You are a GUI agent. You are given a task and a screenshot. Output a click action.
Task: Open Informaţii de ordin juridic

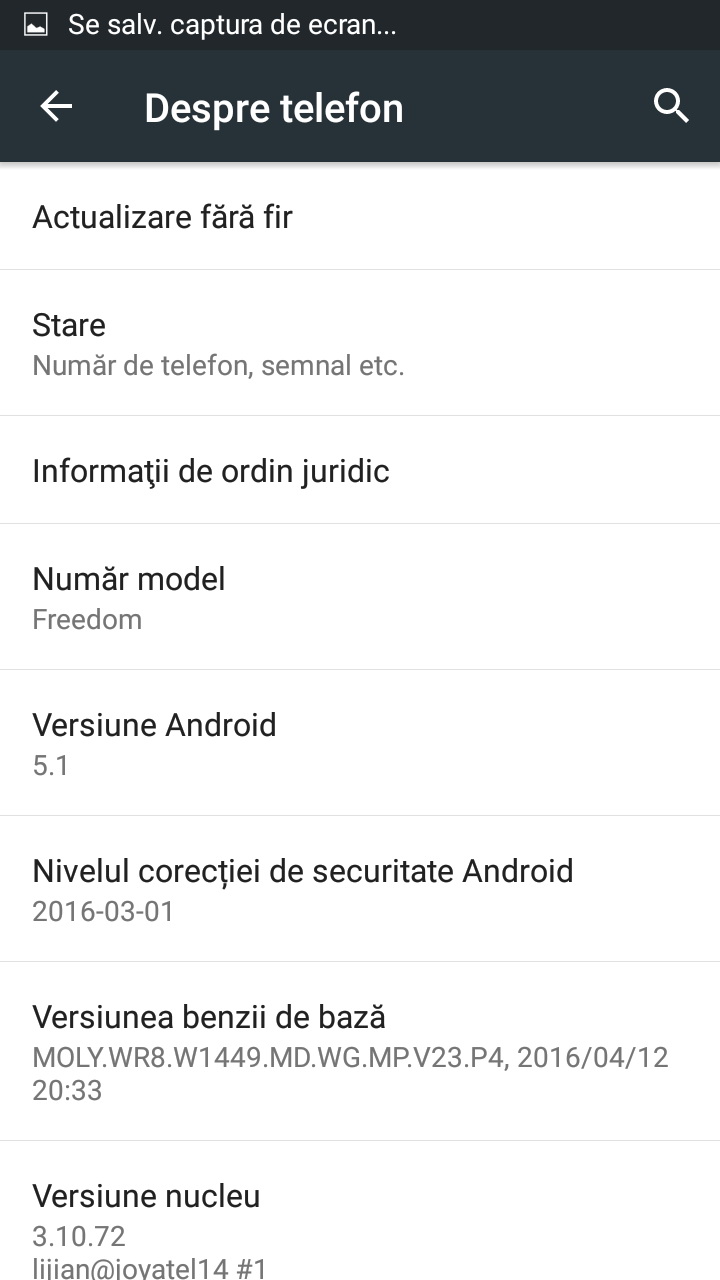click(360, 470)
